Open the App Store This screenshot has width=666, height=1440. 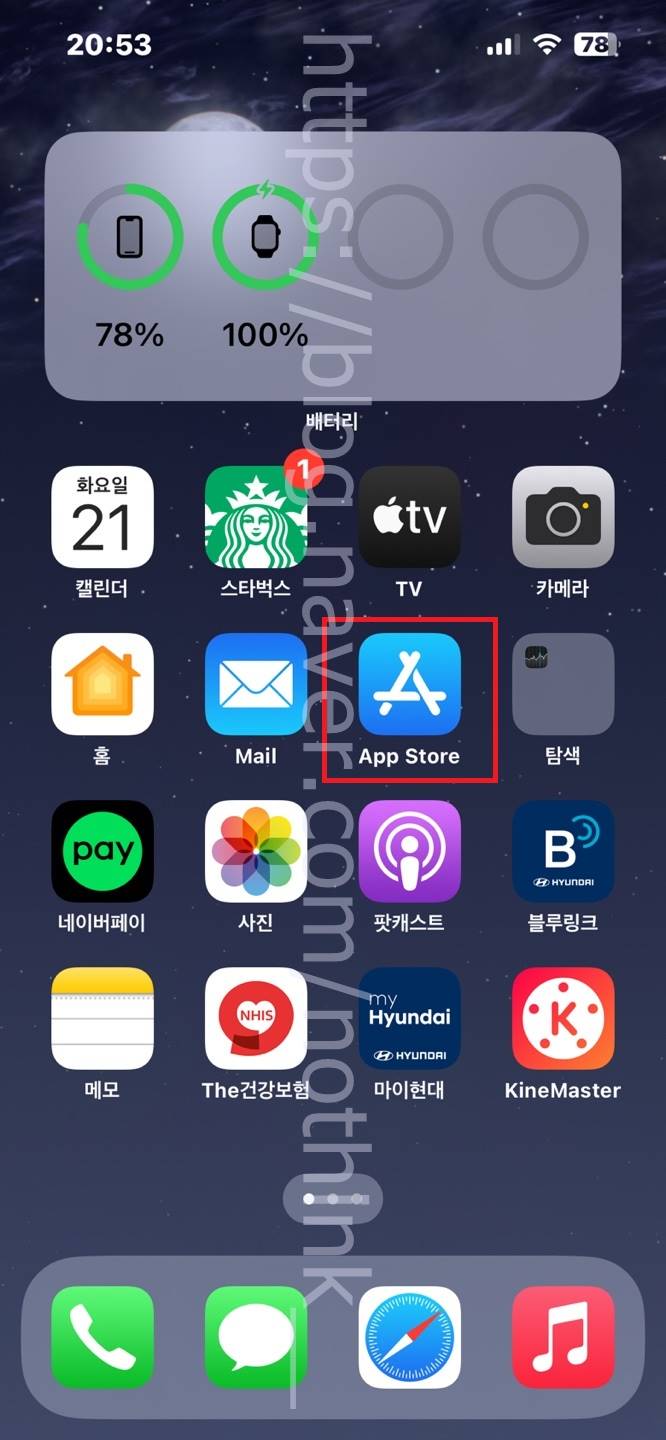point(410,684)
